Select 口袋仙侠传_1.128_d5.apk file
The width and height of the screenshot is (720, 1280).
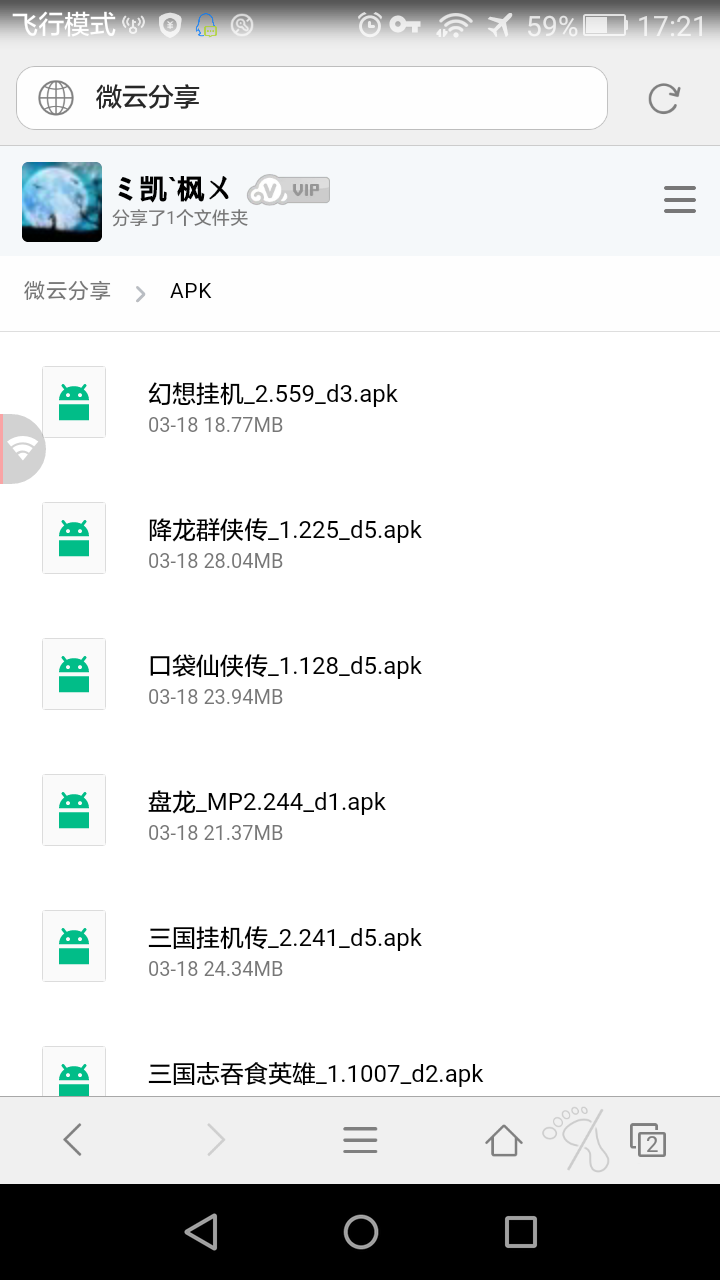(360, 674)
